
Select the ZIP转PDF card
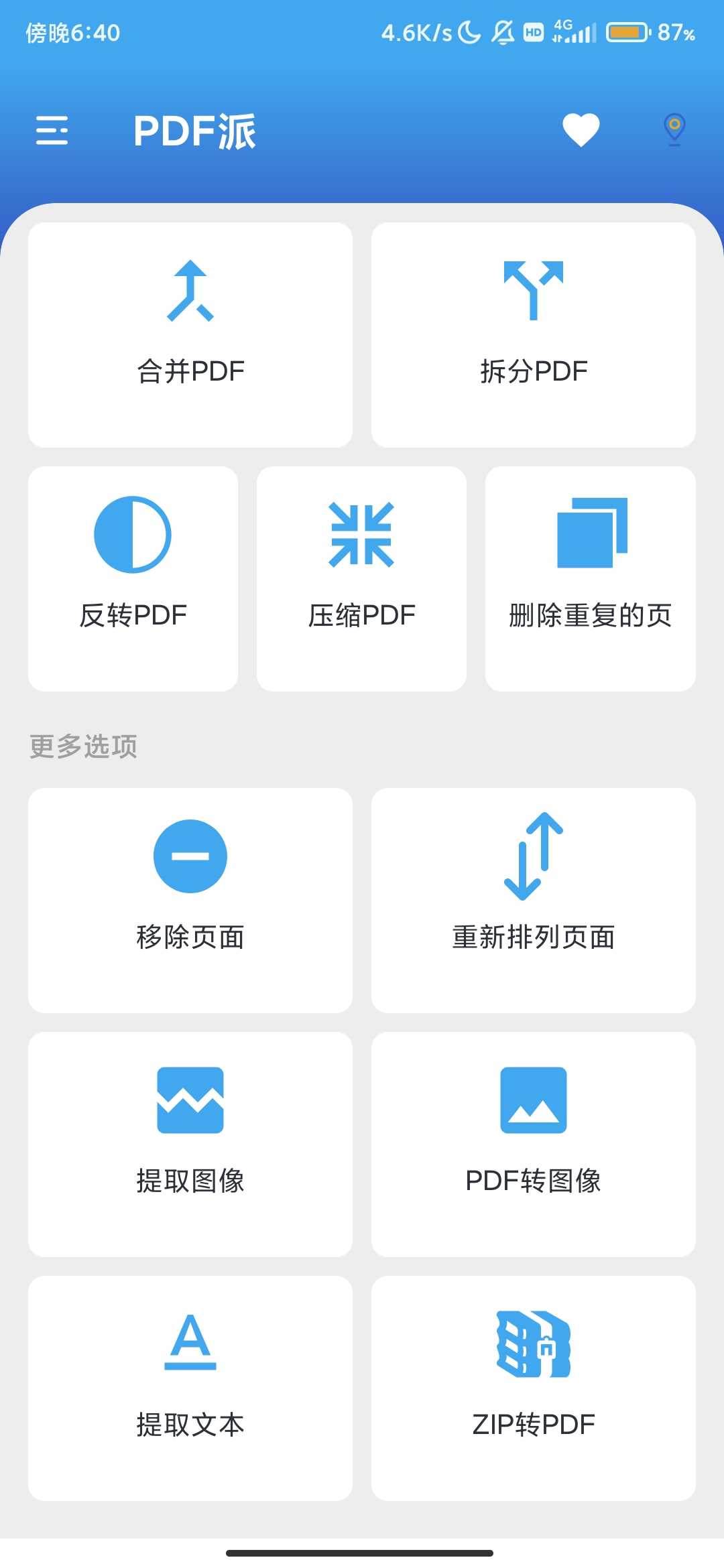pyautogui.click(x=534, y=1388)
